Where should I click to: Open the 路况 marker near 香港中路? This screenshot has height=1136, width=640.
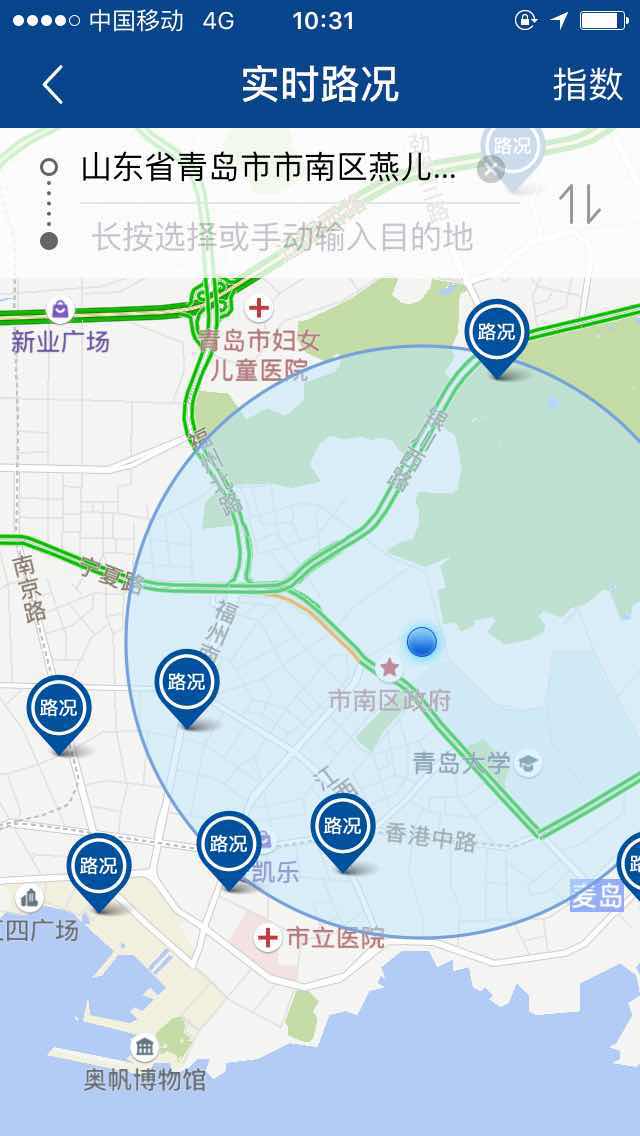pos(343,827)
